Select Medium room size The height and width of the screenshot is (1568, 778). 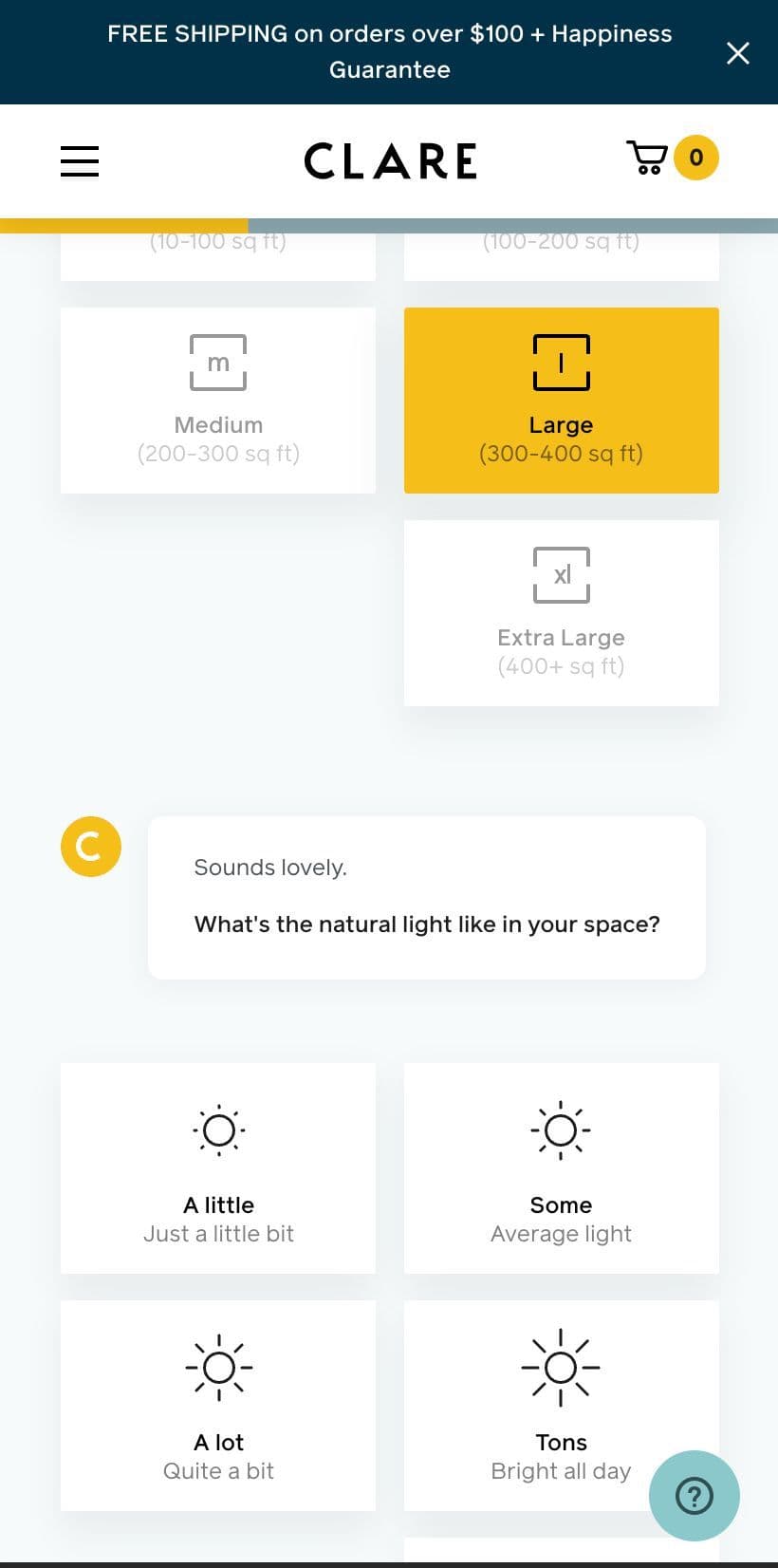tap(218, 401)
